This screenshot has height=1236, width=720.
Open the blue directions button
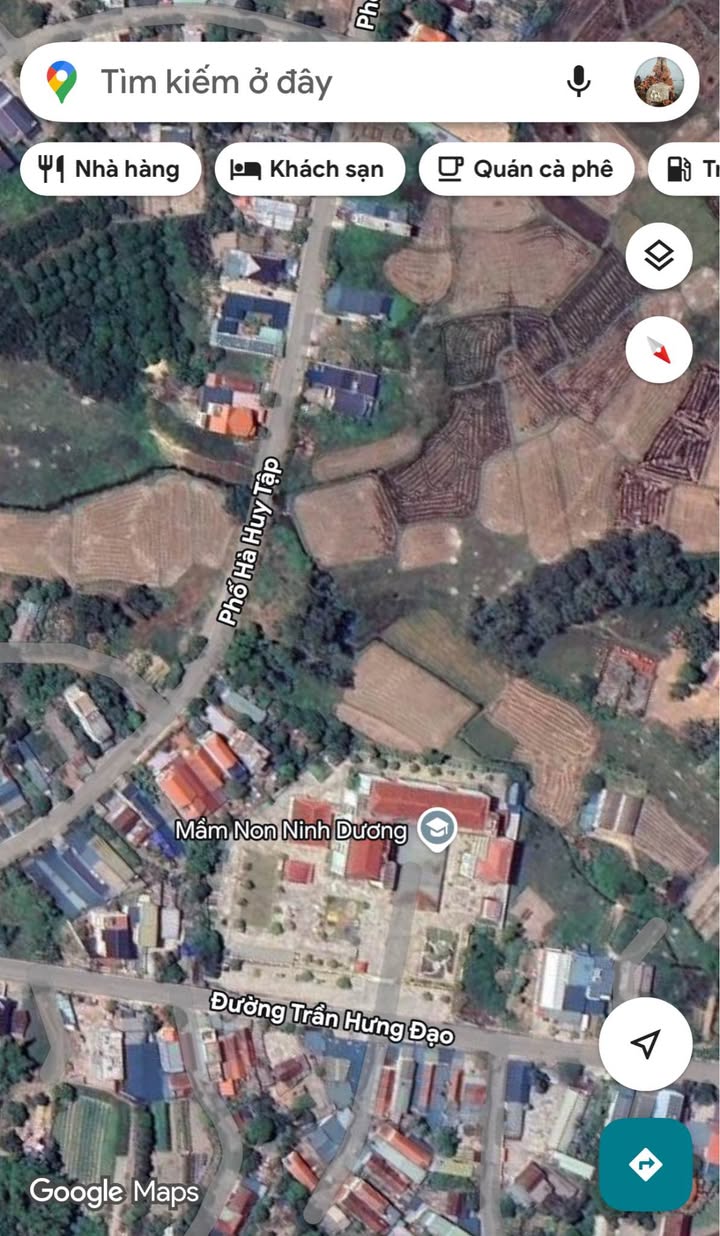pos(645,1164)
